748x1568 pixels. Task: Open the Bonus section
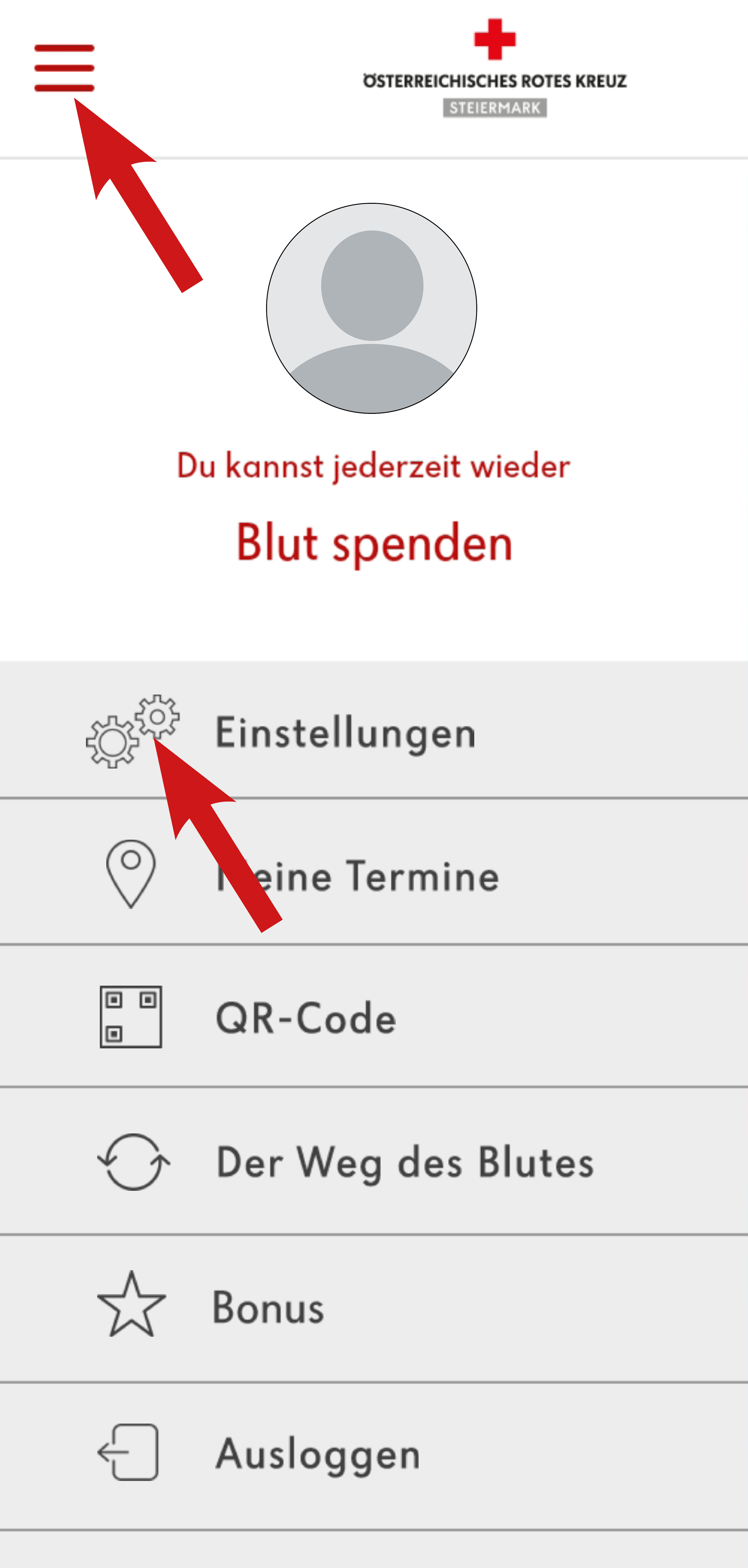[x=374, y=1309]
